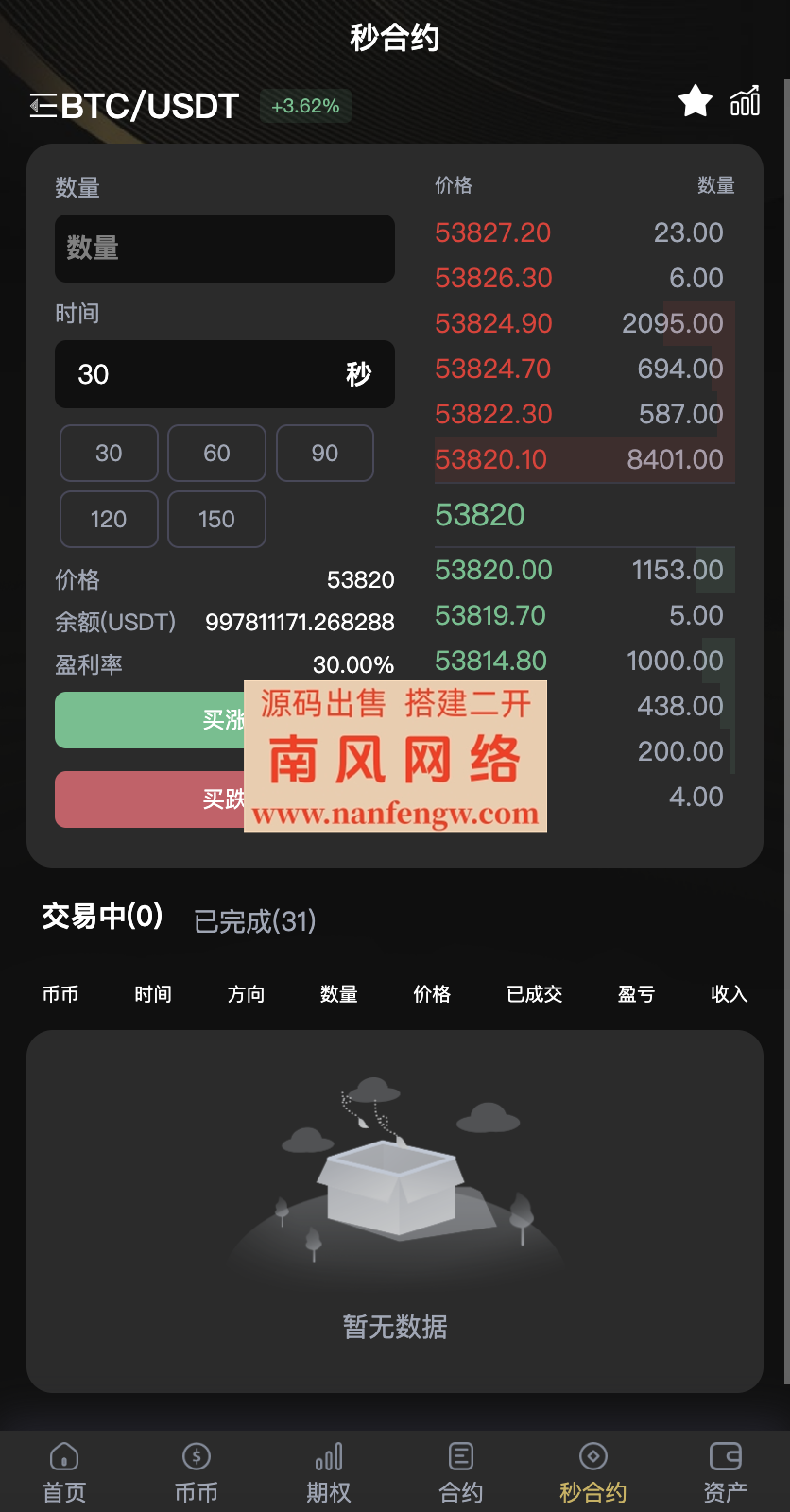Open the chart view icon
The height and width of the screenshot is (1512, 790).
click(x=745, y=101)
